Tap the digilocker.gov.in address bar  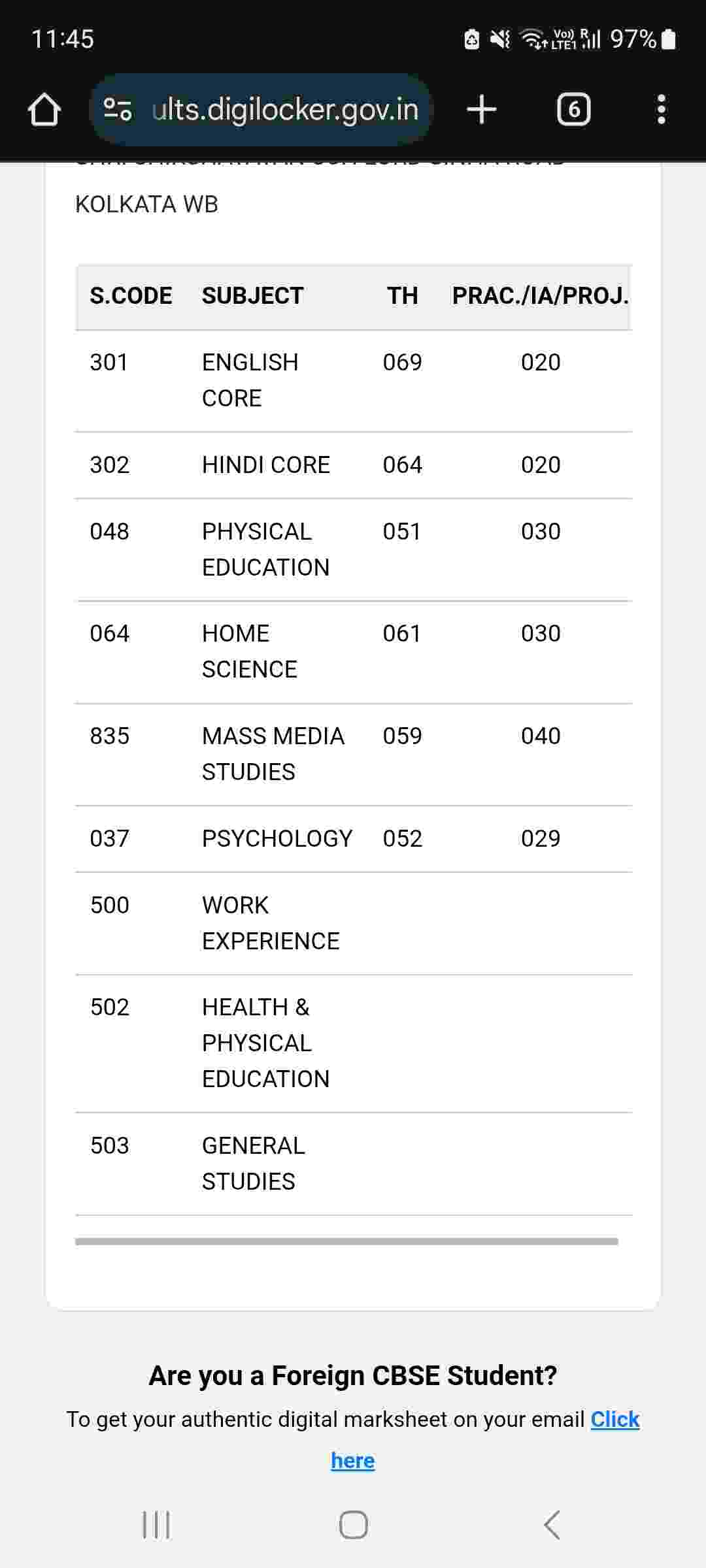click(285, 109)
